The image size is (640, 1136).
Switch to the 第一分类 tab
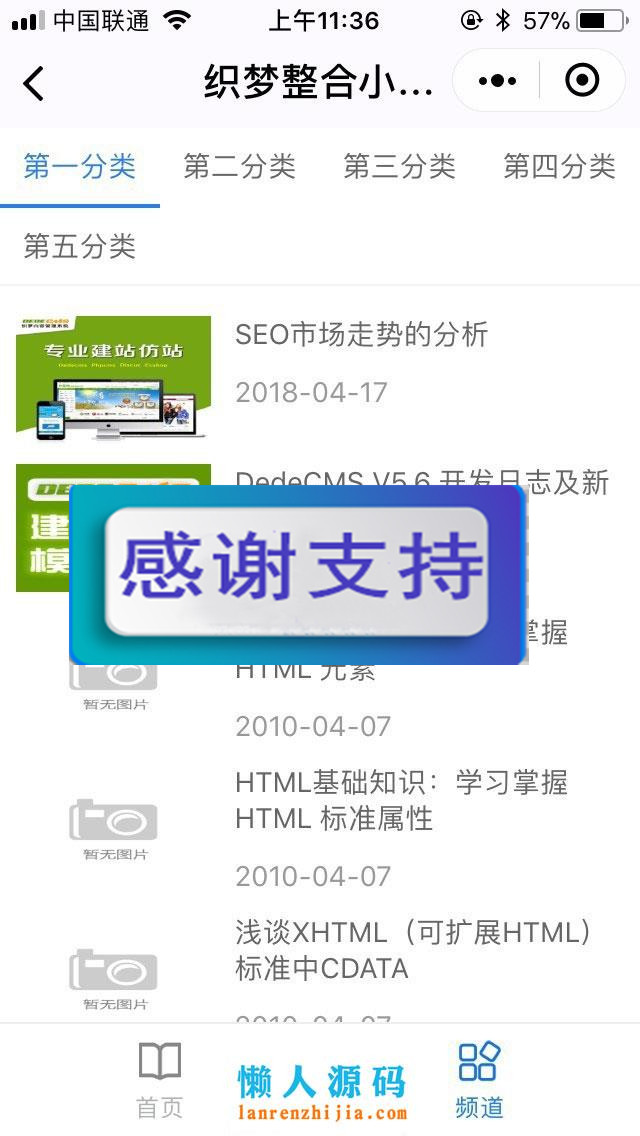pos(80,167)
